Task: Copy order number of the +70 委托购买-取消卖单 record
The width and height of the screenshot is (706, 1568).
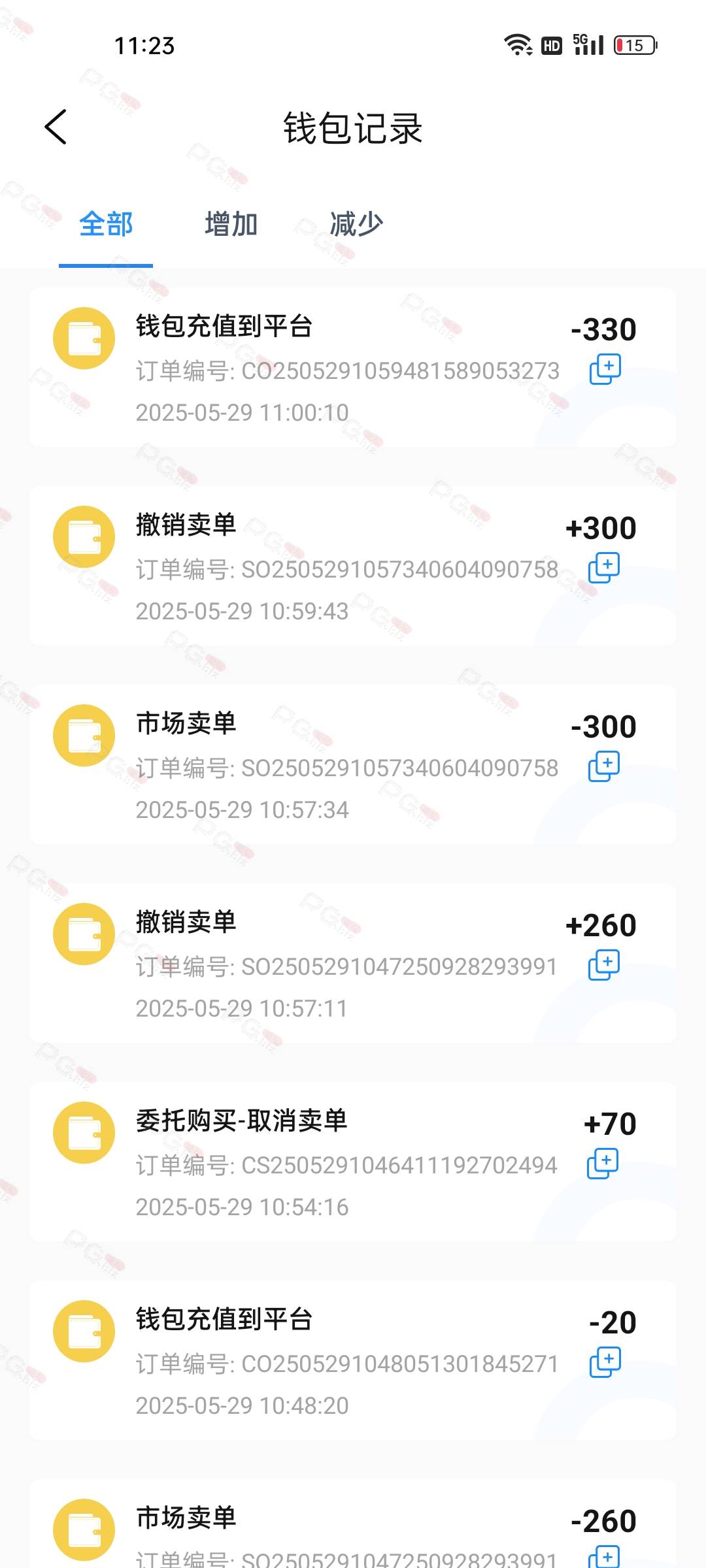Action: pyautogui.click(x=603, y=1164)
